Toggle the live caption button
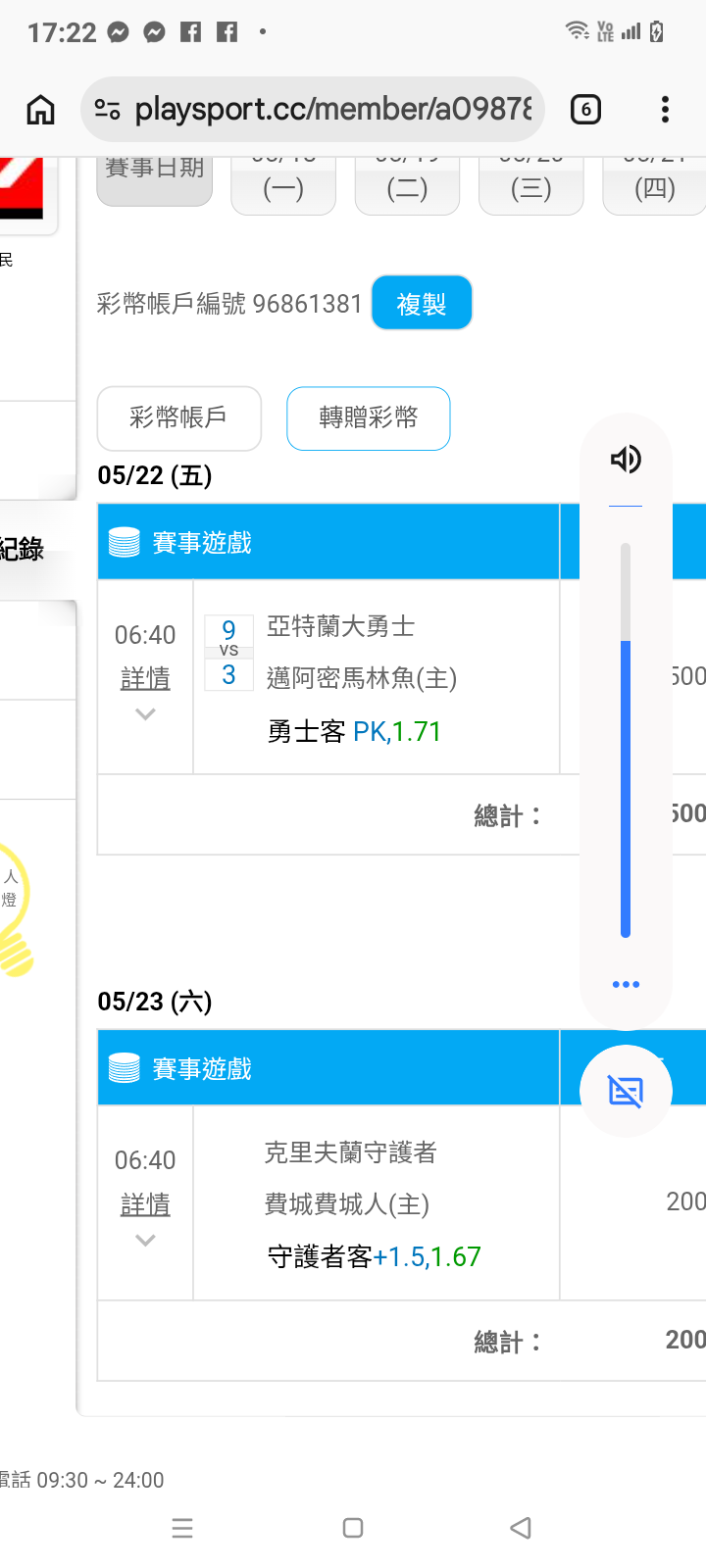Image resolution: width=706 pixels, height=1568 pixels. coord(626,1090)
